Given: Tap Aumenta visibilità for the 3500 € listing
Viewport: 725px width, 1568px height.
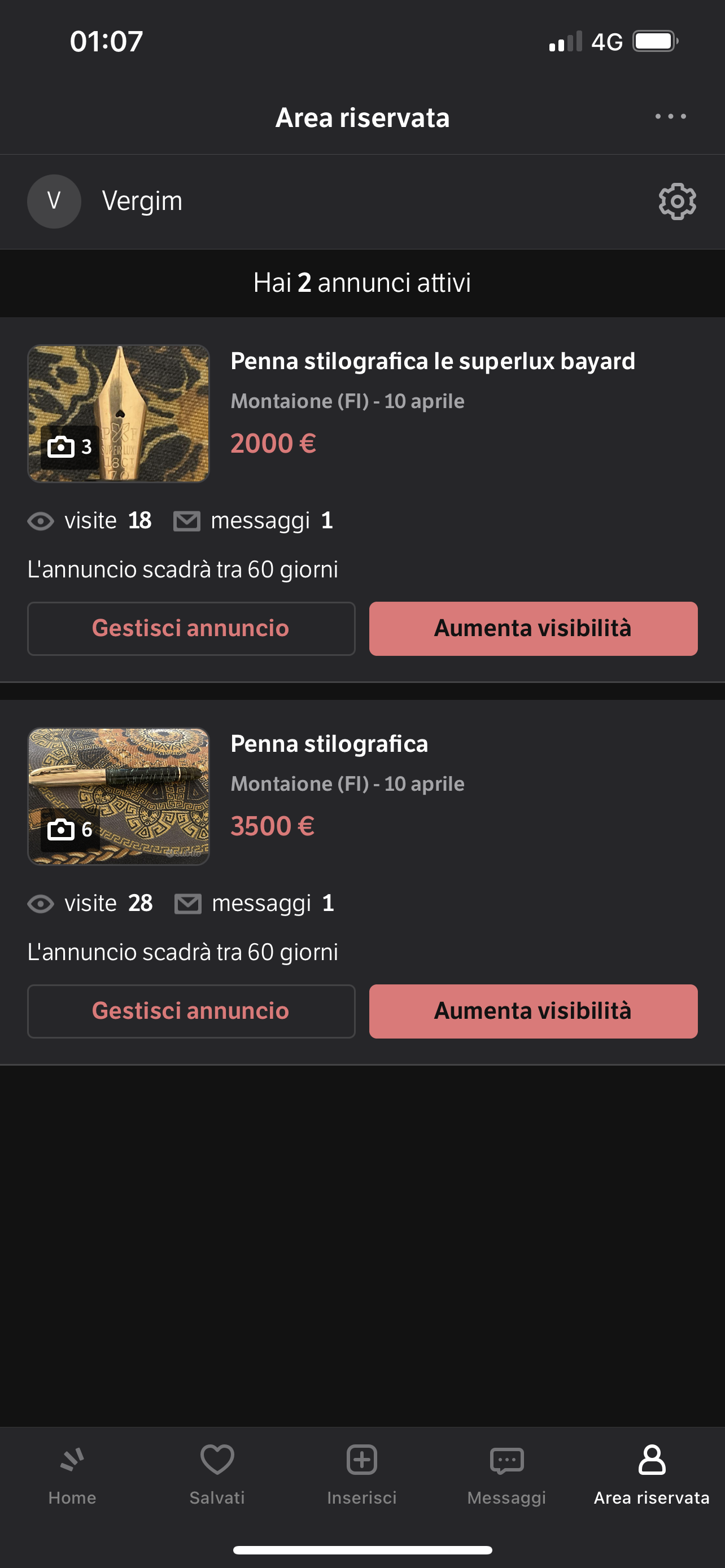Looking at the screenshot, I should coord(532,1011).
